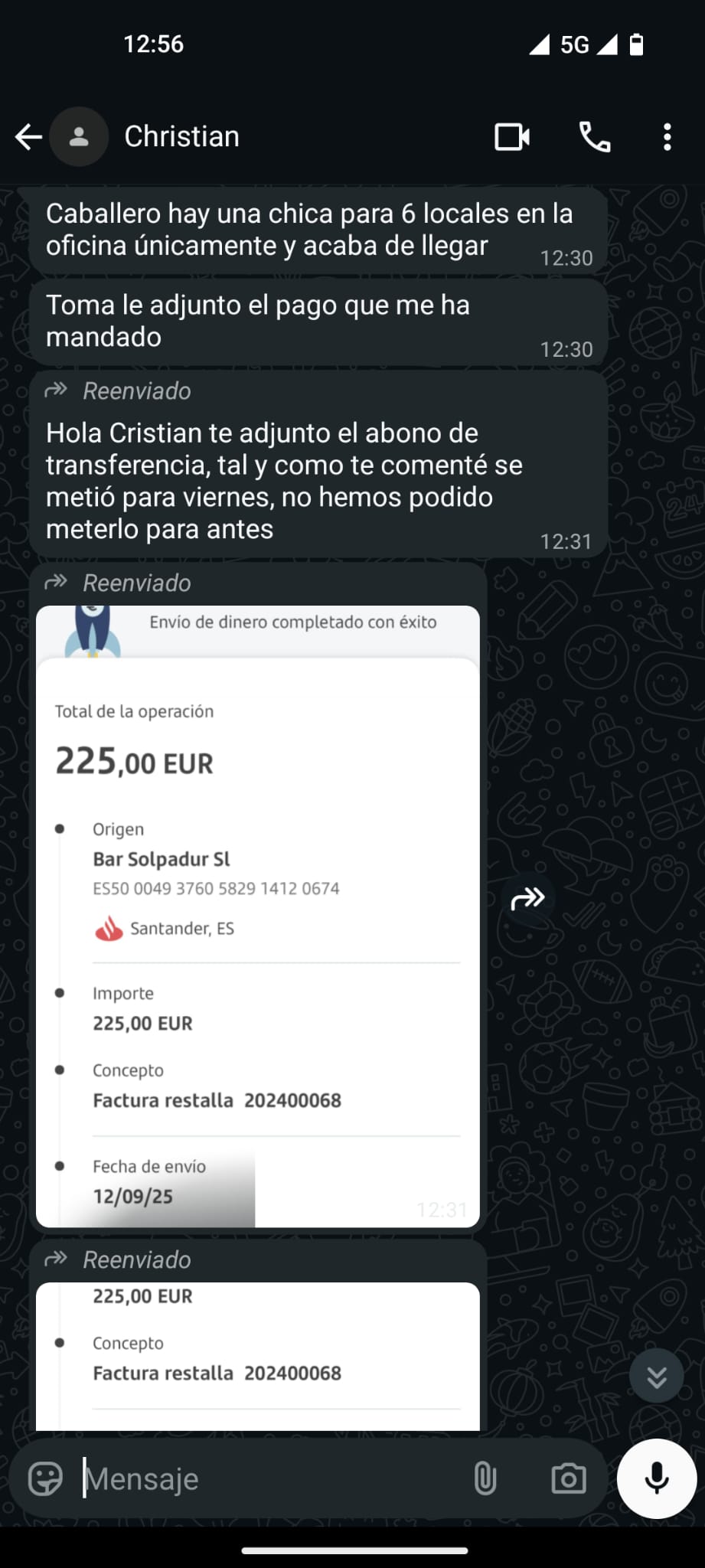
Task: Start a voice call with Christian
Action: coord(595,137)
